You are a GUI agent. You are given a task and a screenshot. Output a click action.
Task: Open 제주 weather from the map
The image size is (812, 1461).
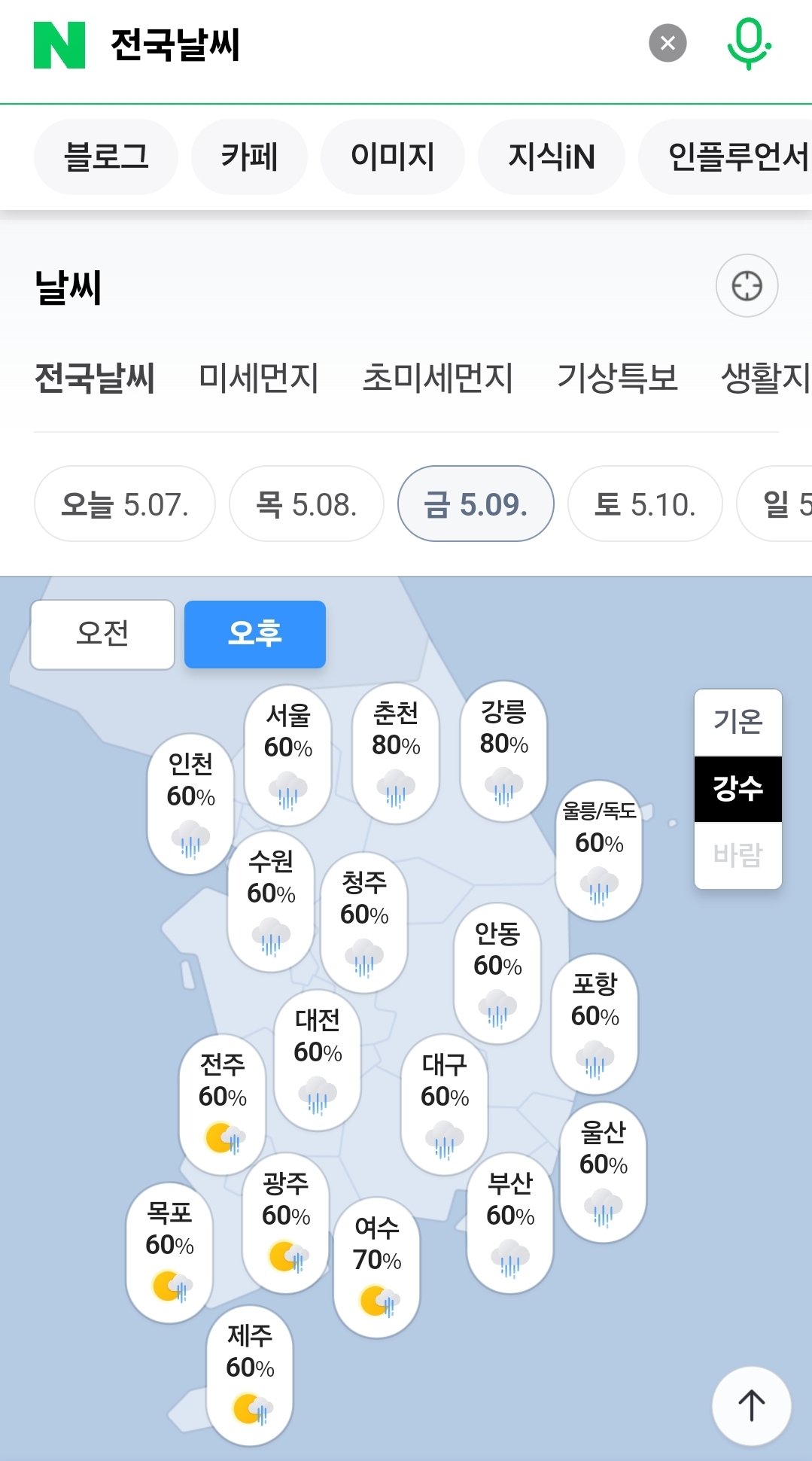tap(250, 1374)
